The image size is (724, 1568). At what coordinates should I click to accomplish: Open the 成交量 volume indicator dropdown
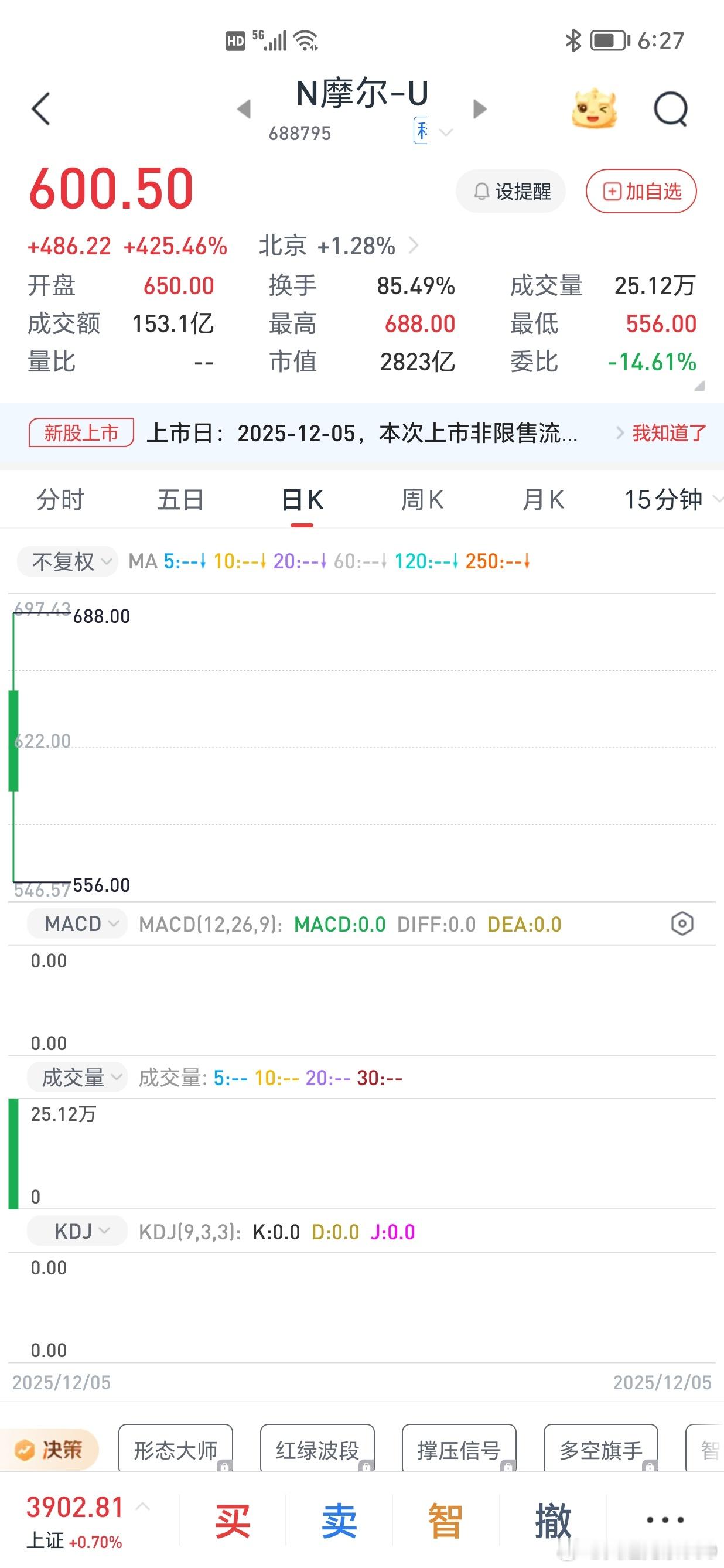[77, 1077]
